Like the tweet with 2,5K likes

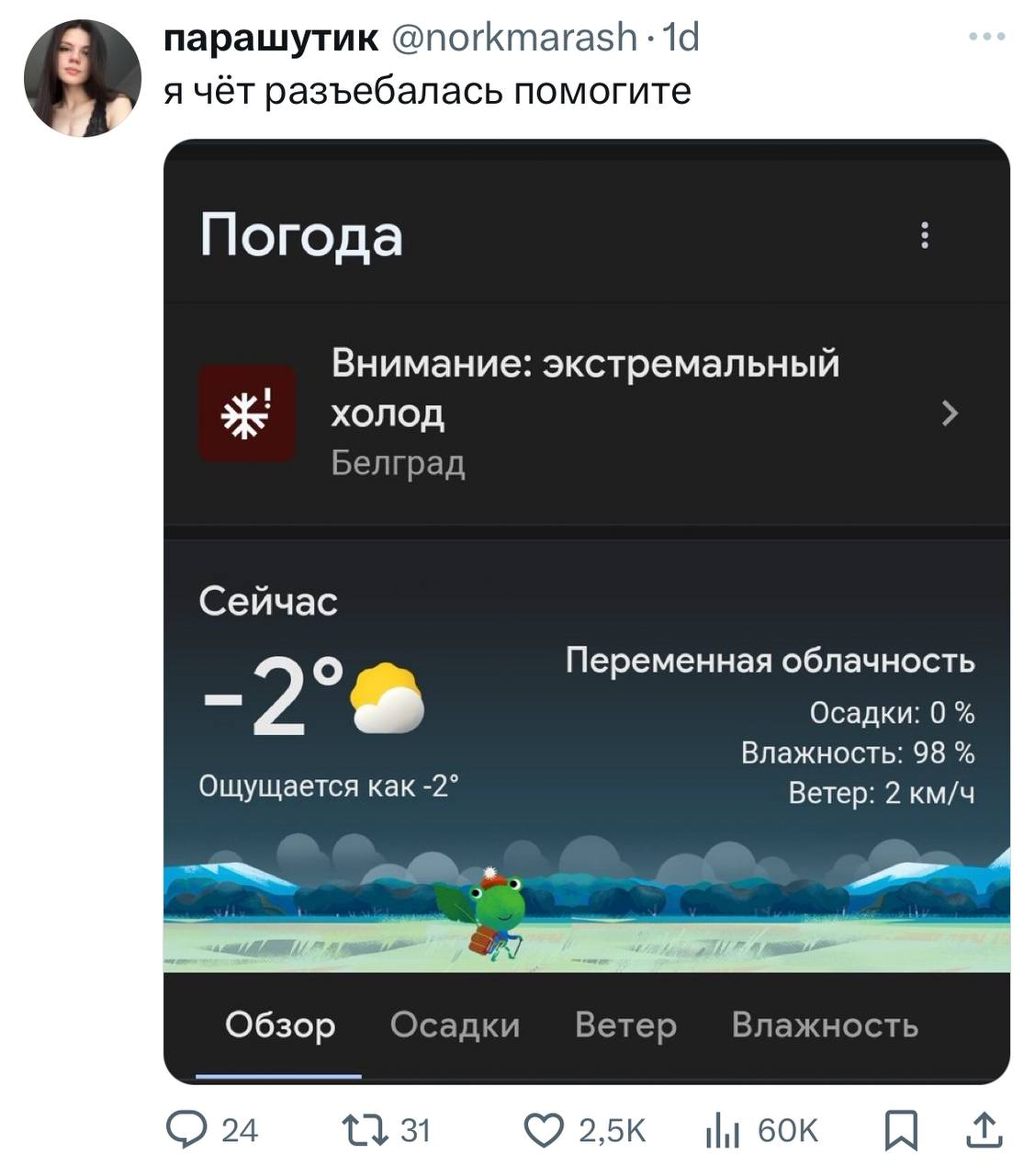tap(544, 1129)
